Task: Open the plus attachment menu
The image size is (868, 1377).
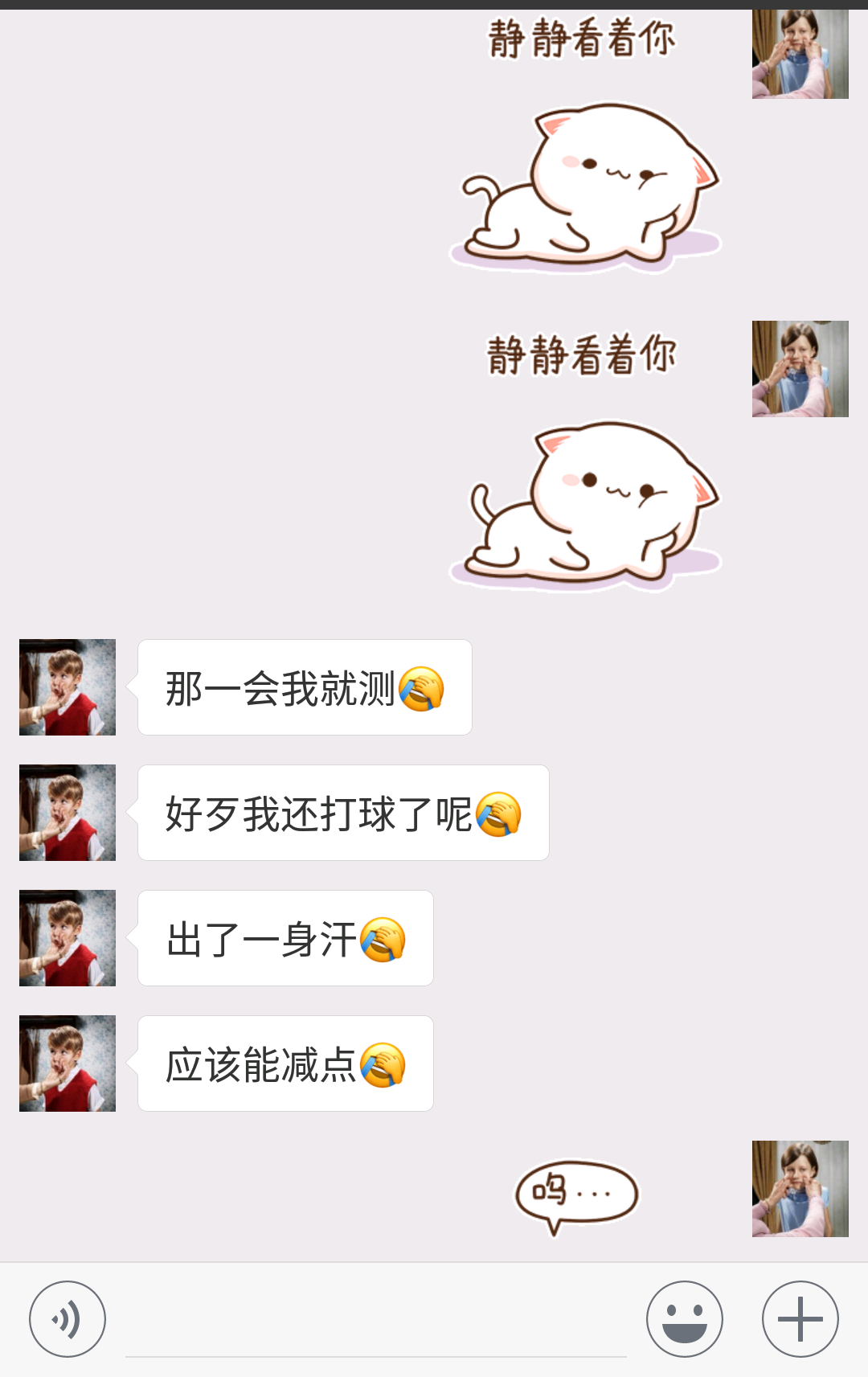Action: (x=800, y=1319)
